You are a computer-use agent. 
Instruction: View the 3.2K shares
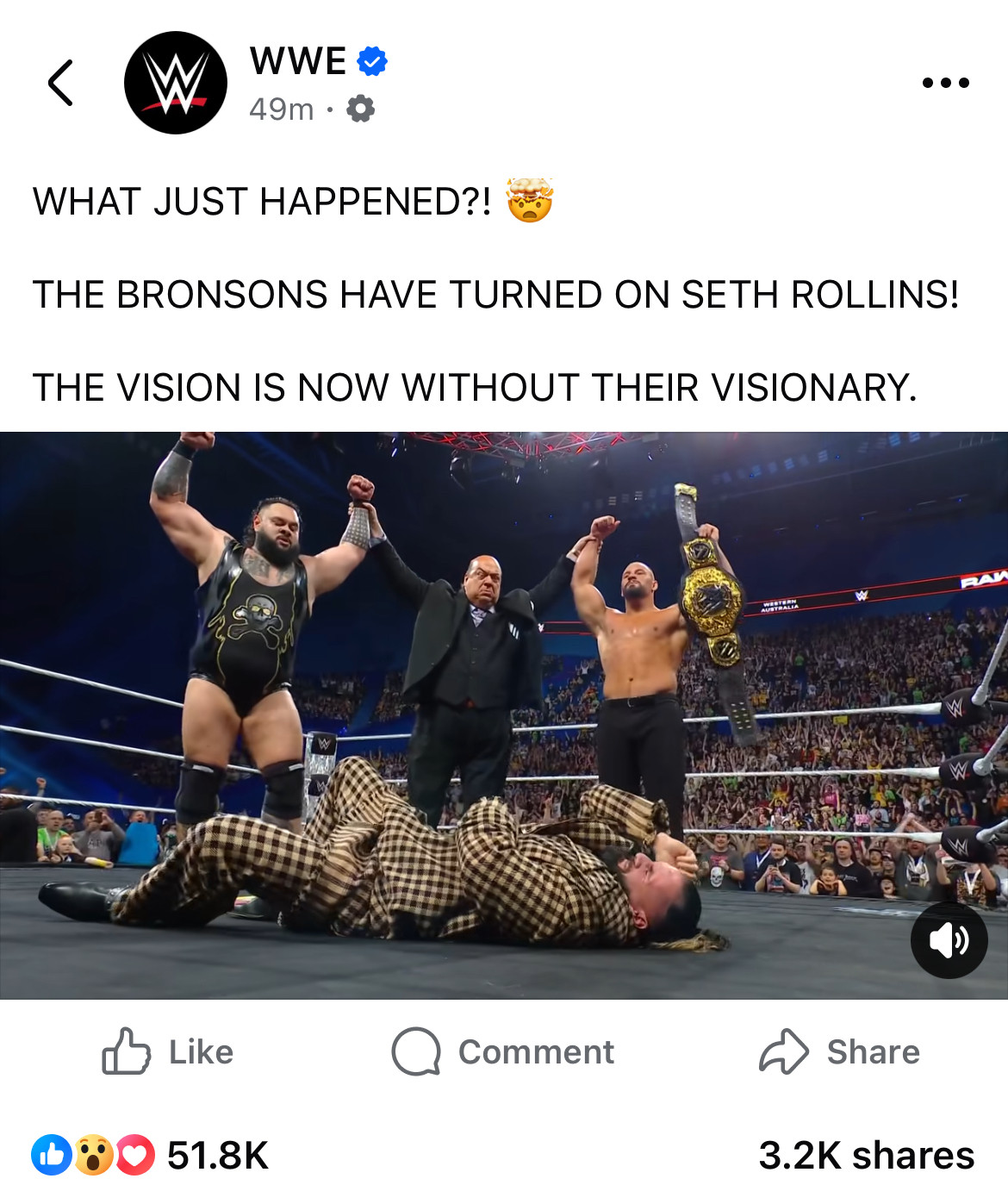tap(866, 1155)
